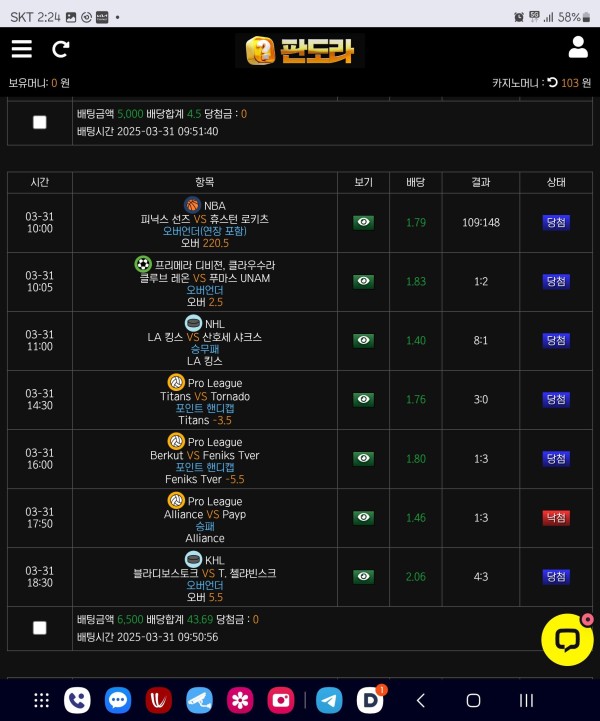The image size is (600, 721).
Task: Refresh the casino money balance
Action: point(552,83)
